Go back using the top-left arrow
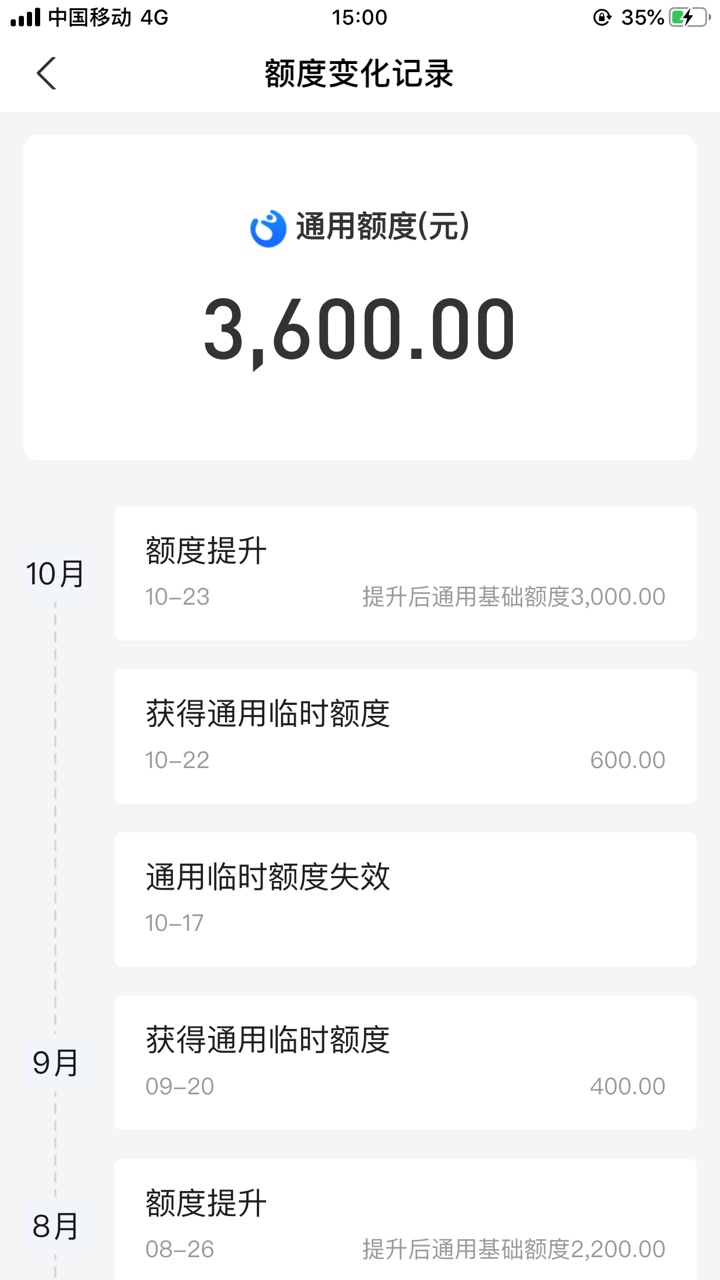The image size is (720, 1280). tap(46, 73)
